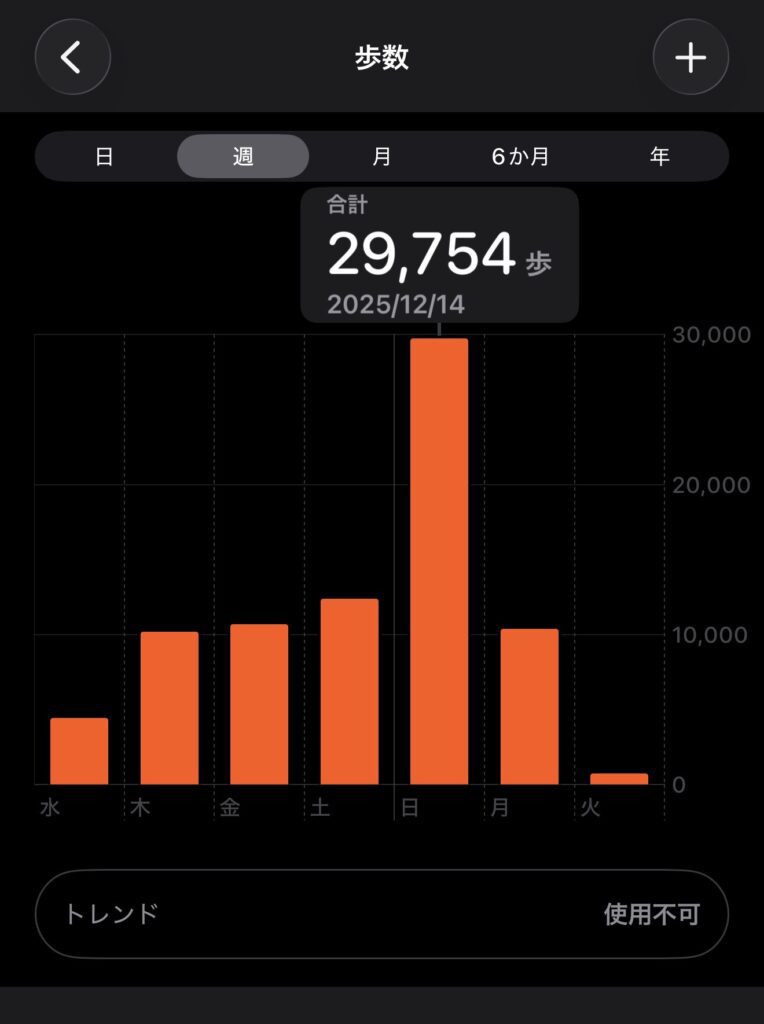764x1024 pixels.
Task: Highlight the 金 bar in the chart
Action: [x=259, y=704]
